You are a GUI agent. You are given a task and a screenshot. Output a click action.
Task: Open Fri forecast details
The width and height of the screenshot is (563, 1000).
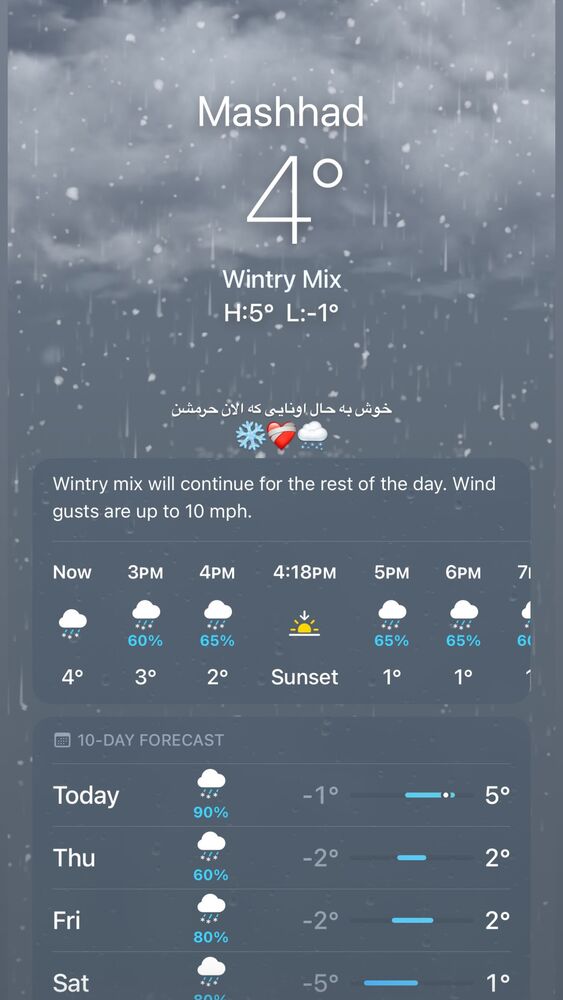[x=281, y=920]
